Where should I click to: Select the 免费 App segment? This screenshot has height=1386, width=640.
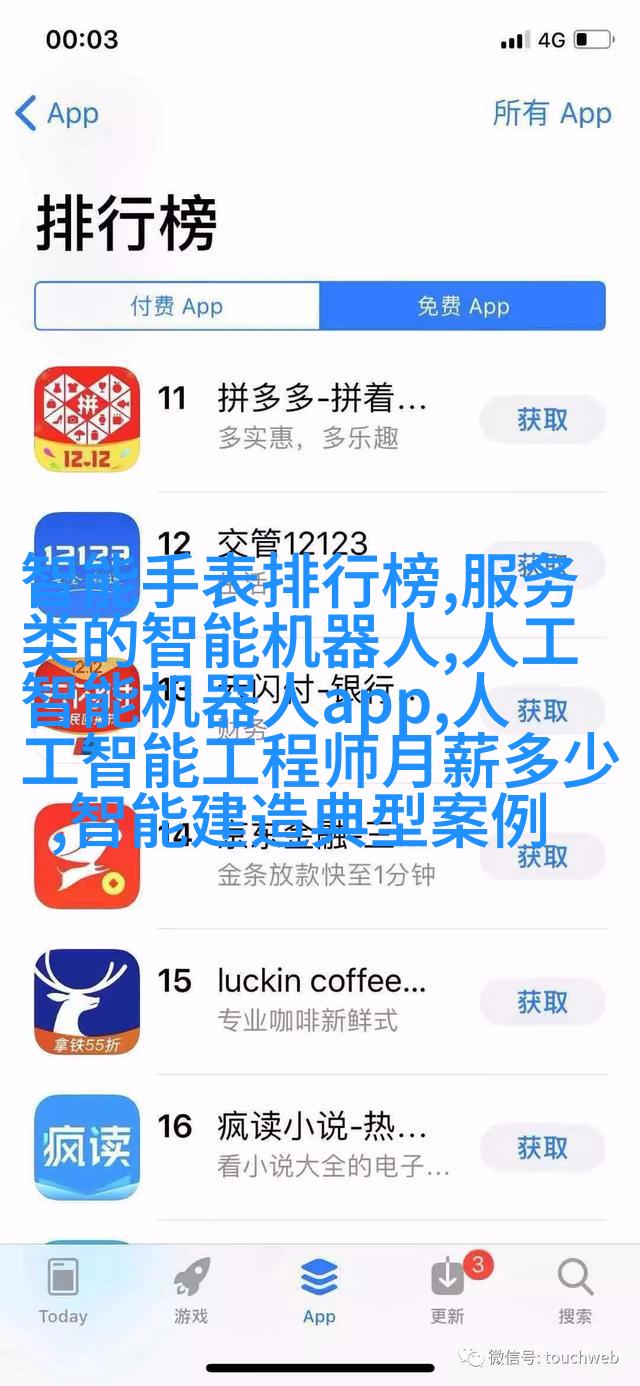click(x=462, y=306)
